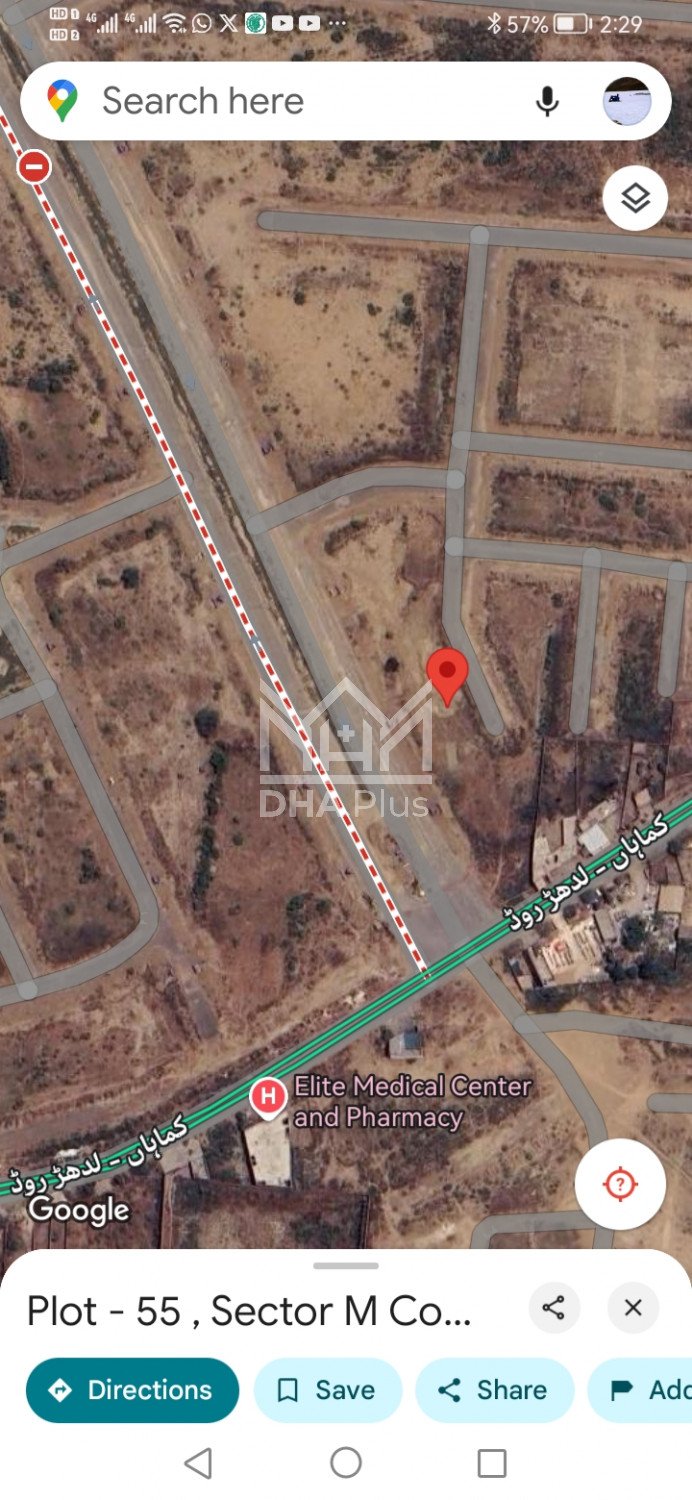Open the account profile picture
692x1500 pixels.
pyautogui.click(x=627, y=101)
